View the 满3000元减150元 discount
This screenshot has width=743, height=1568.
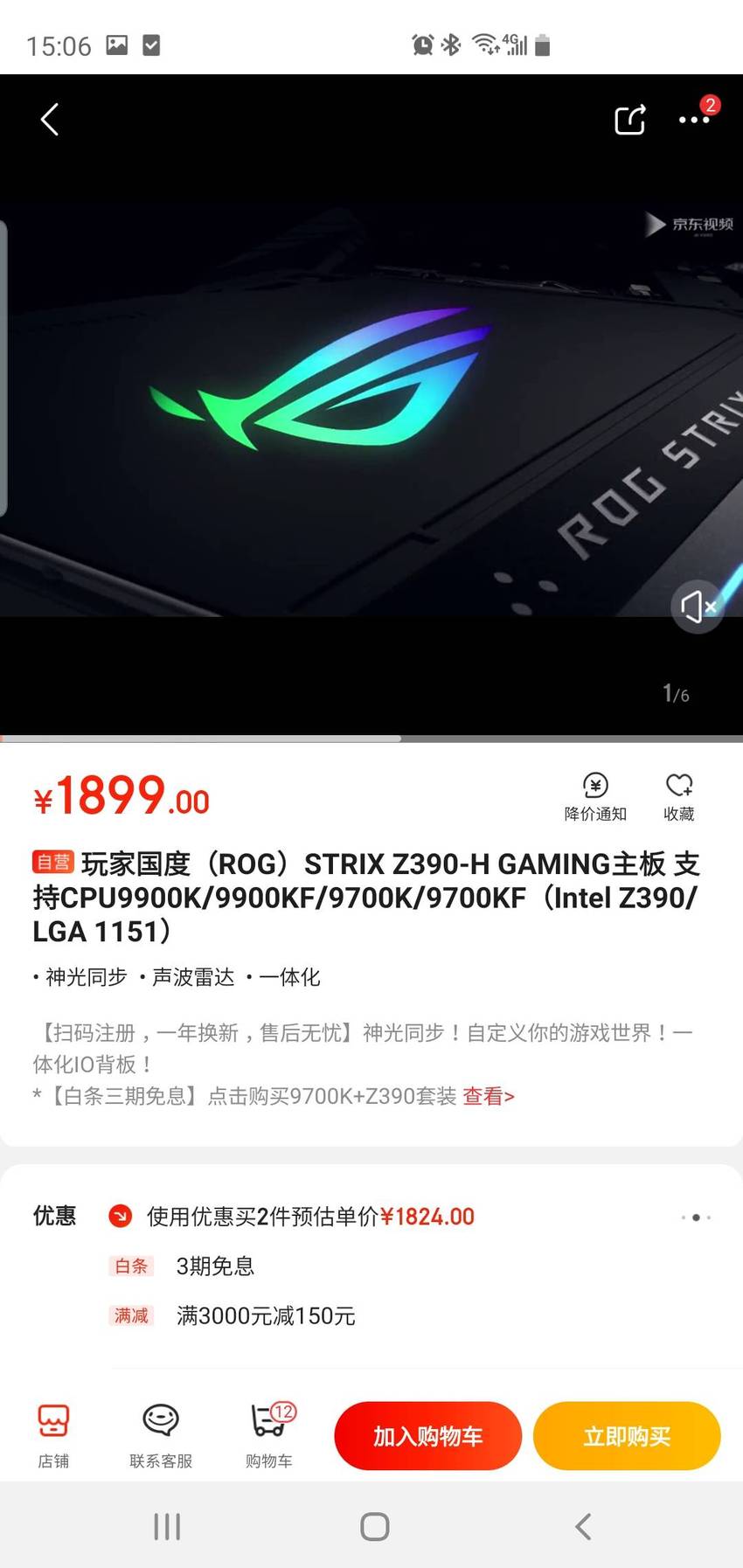coord(233,1315)
